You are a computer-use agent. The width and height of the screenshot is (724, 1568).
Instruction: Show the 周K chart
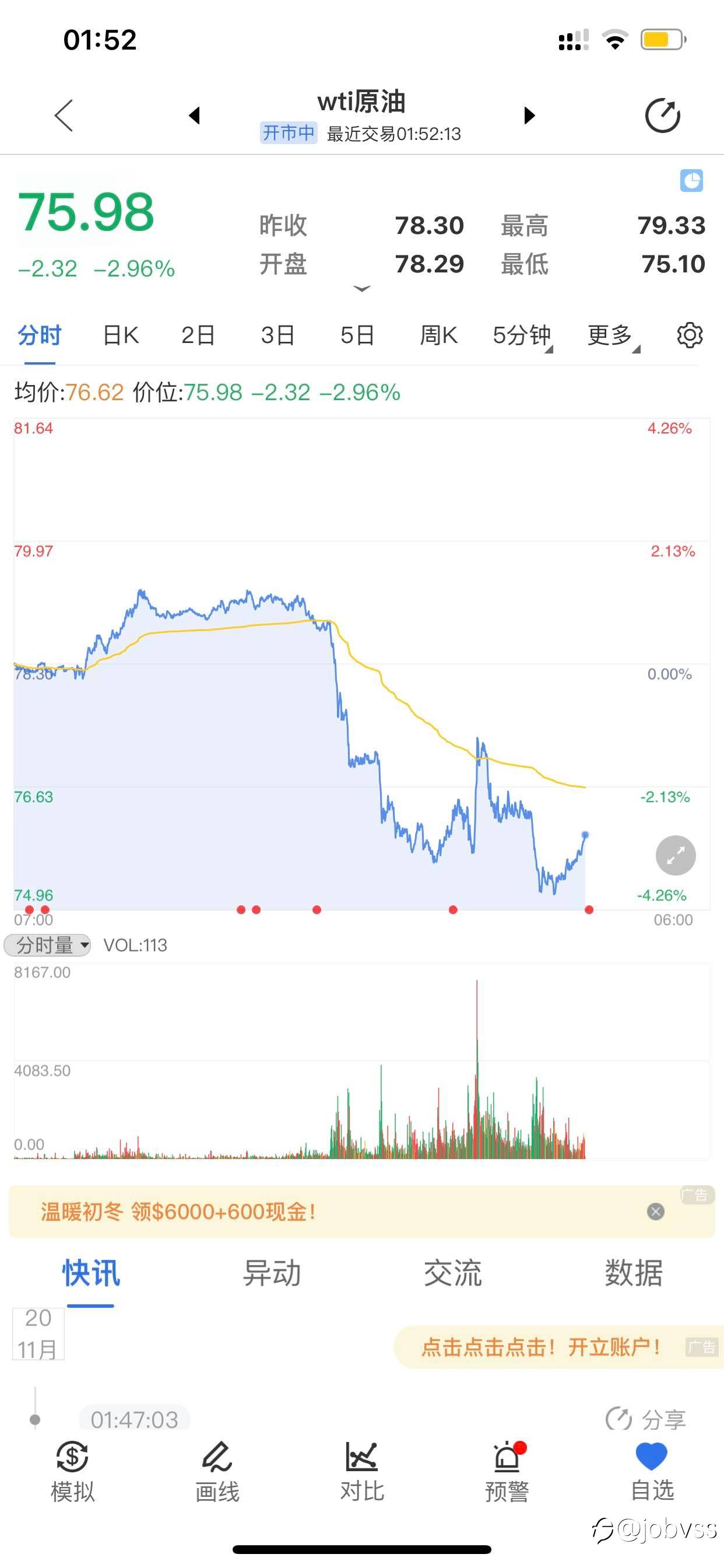(438, 335)
